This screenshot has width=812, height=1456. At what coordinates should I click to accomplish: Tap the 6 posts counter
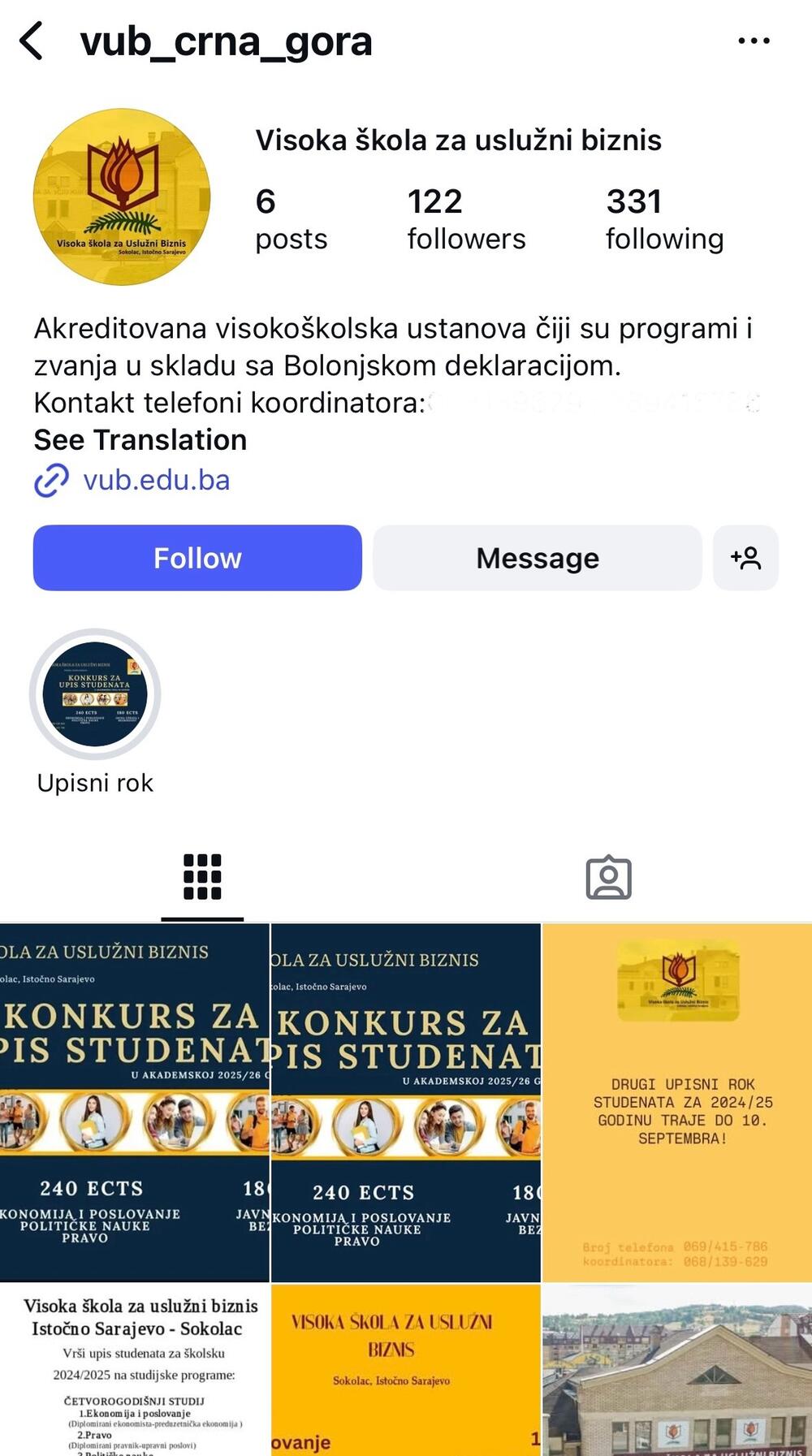[x=290, y=218]
